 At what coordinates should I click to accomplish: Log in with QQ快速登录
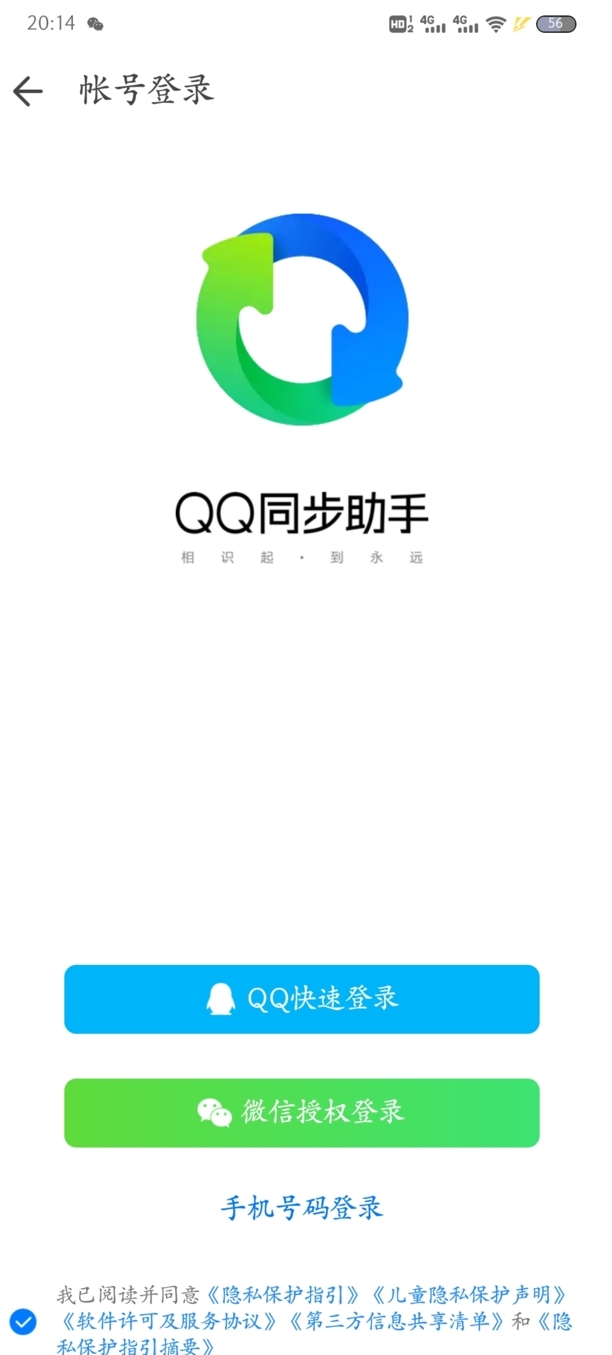[302, 998]
